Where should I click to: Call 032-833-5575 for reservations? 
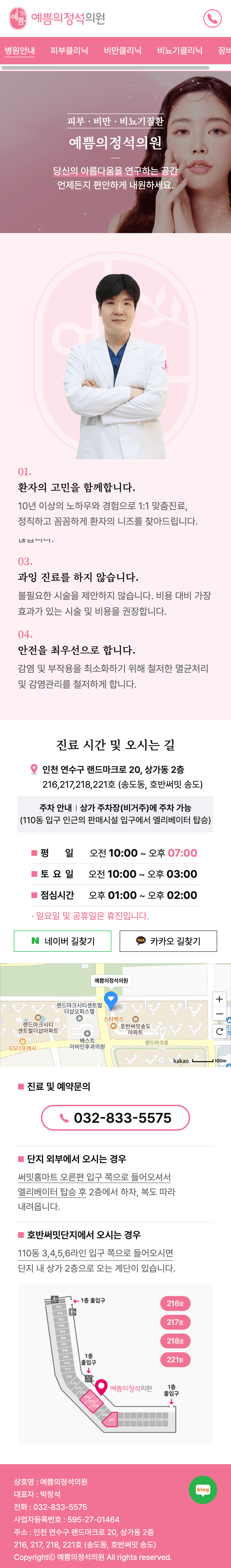pos(115,1118)
